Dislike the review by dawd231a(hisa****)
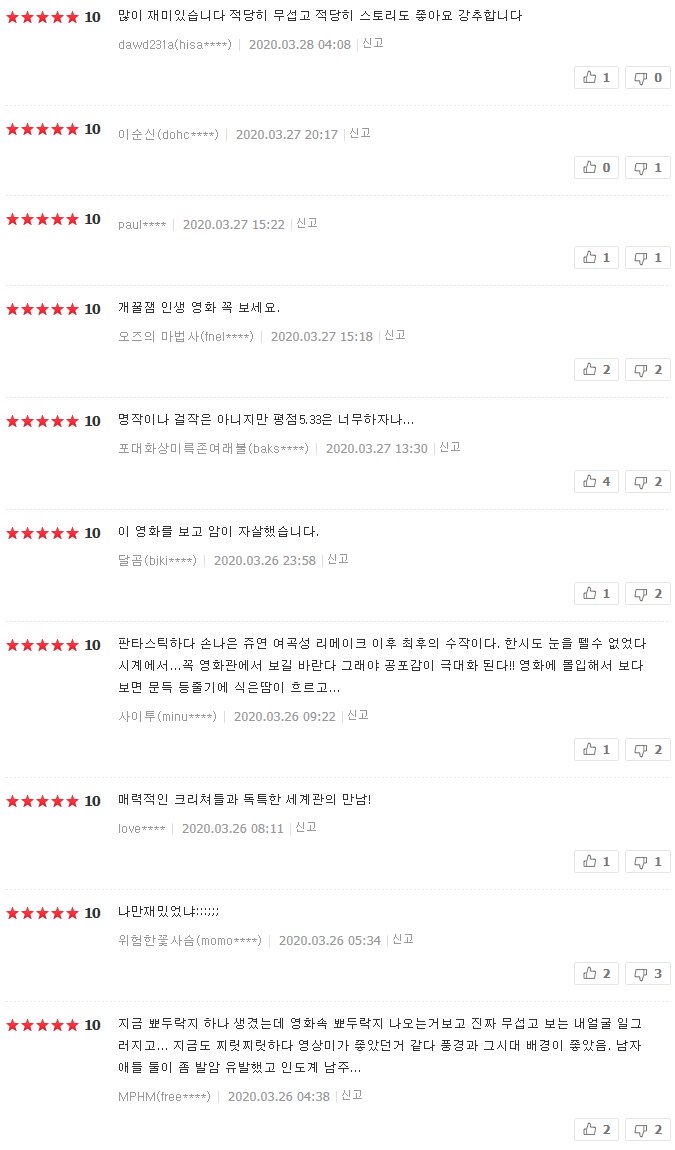675x1150 pixels. coord(648,78)
